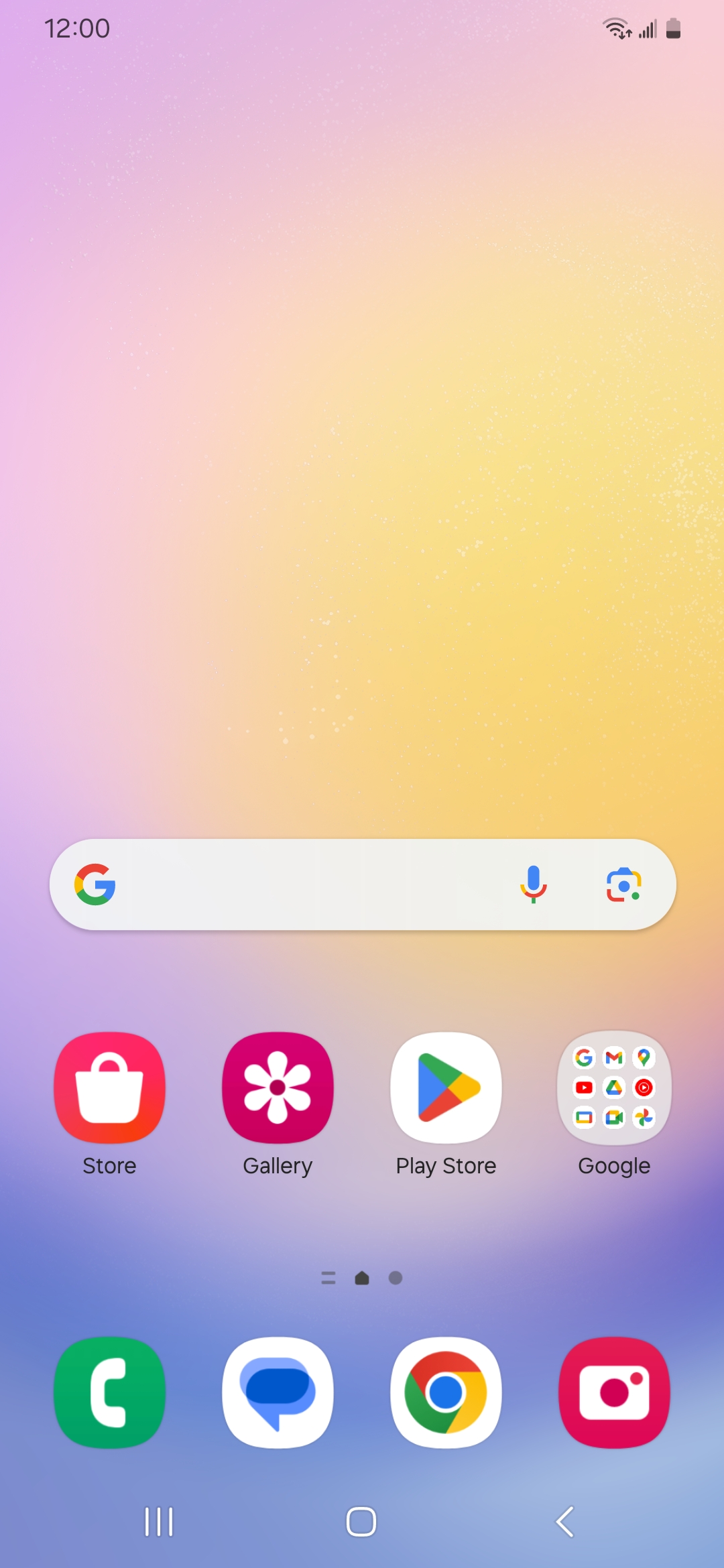The height and width of the screenshot is (1568, 724).
Task: Tap the back button in navigation bar
Action: tap(565, 1521)
